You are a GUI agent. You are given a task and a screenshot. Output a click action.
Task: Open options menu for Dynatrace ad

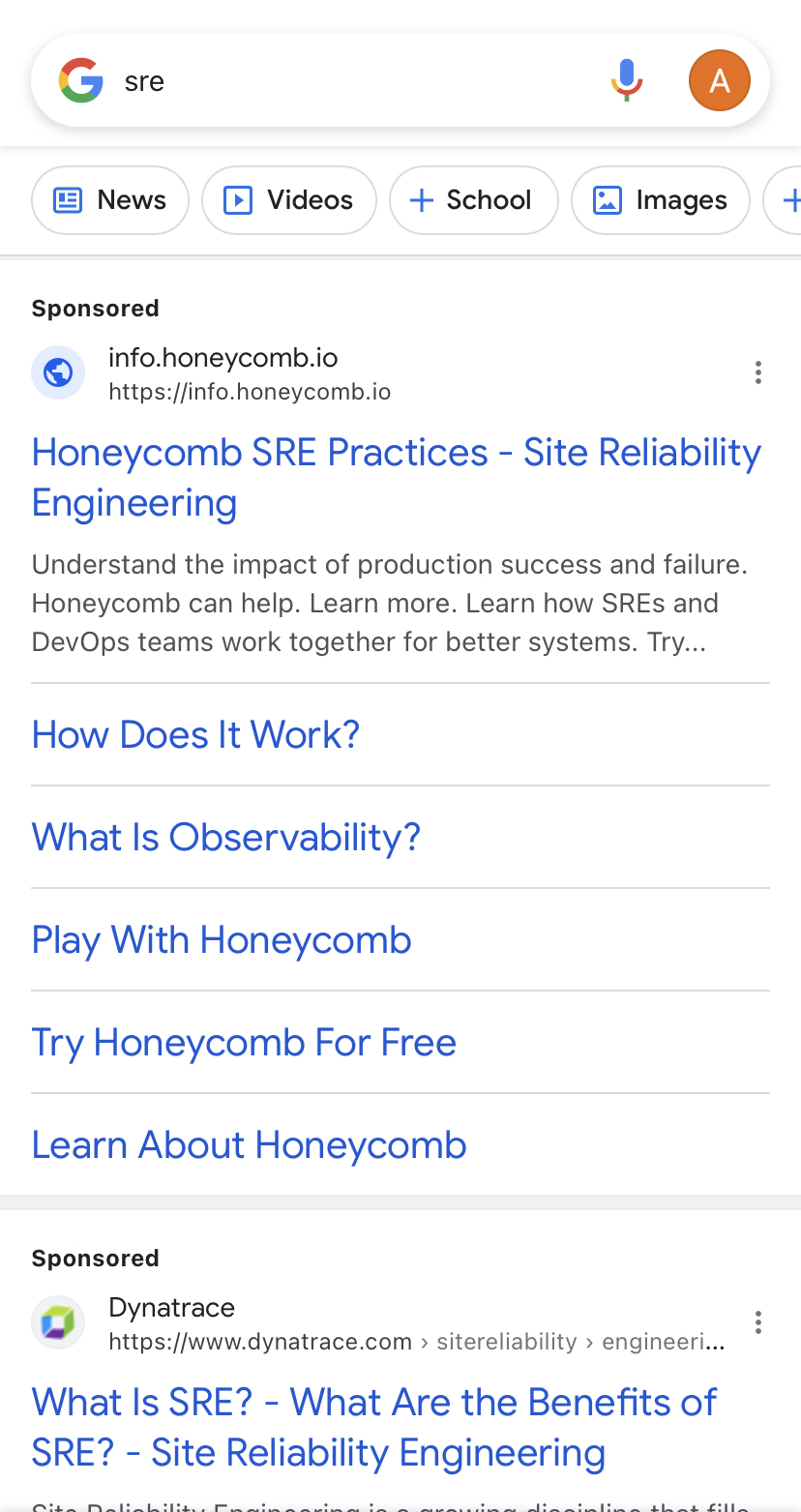pos(758,1322)
